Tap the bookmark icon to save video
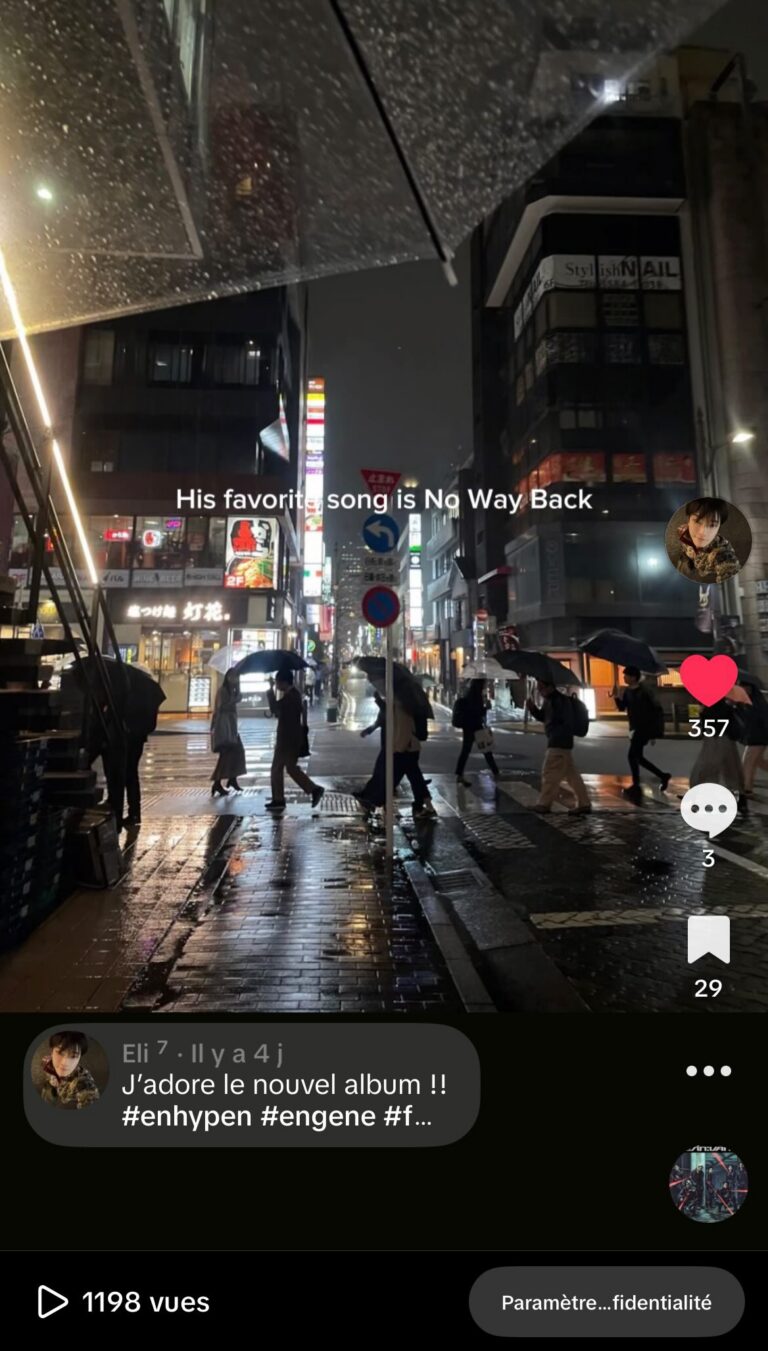The width and height of the screenshot is (768, 1351). tap(708, 940)
